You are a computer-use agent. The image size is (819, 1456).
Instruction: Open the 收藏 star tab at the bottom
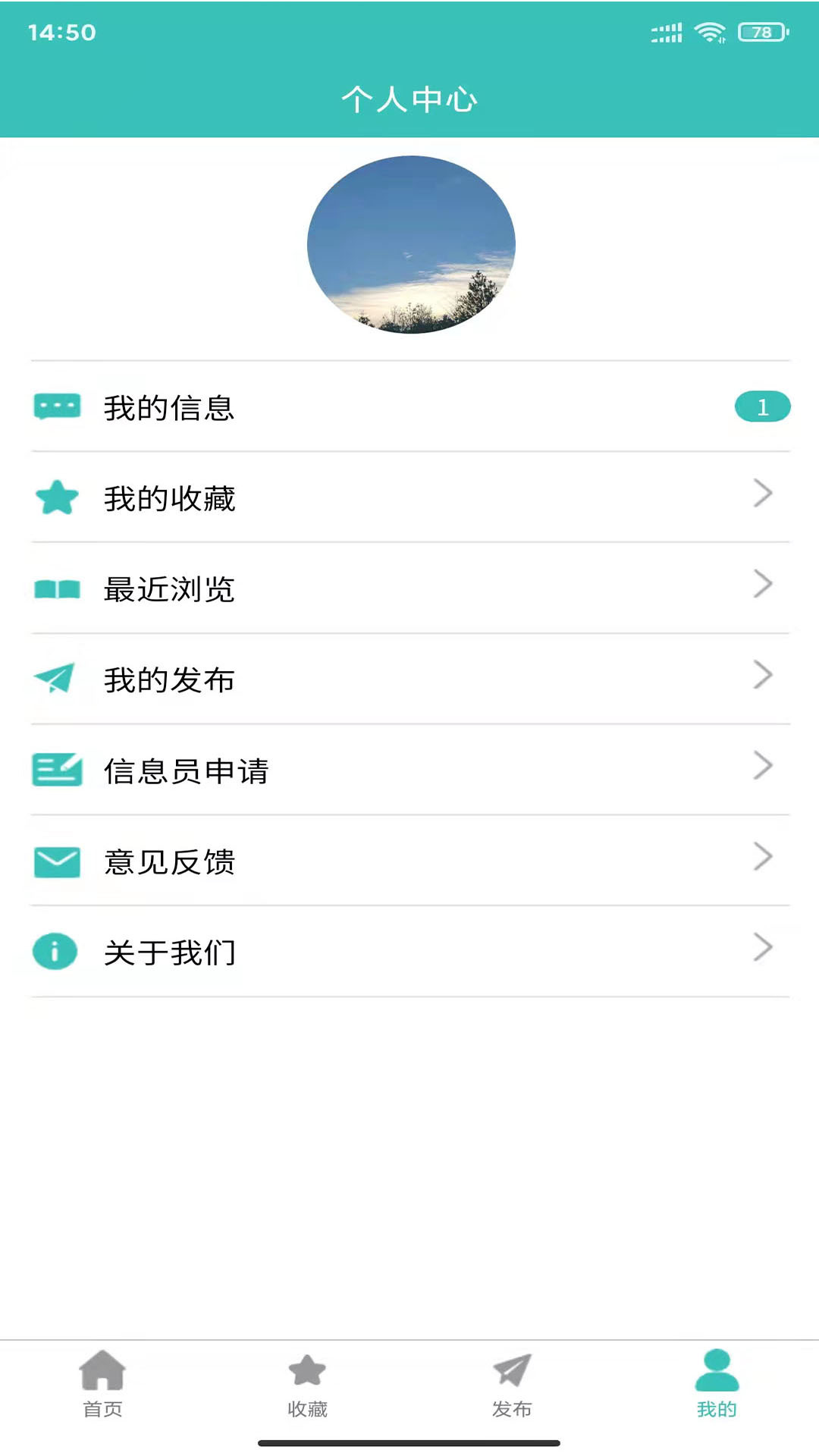pyautogui.click(x=306, y=1380)
